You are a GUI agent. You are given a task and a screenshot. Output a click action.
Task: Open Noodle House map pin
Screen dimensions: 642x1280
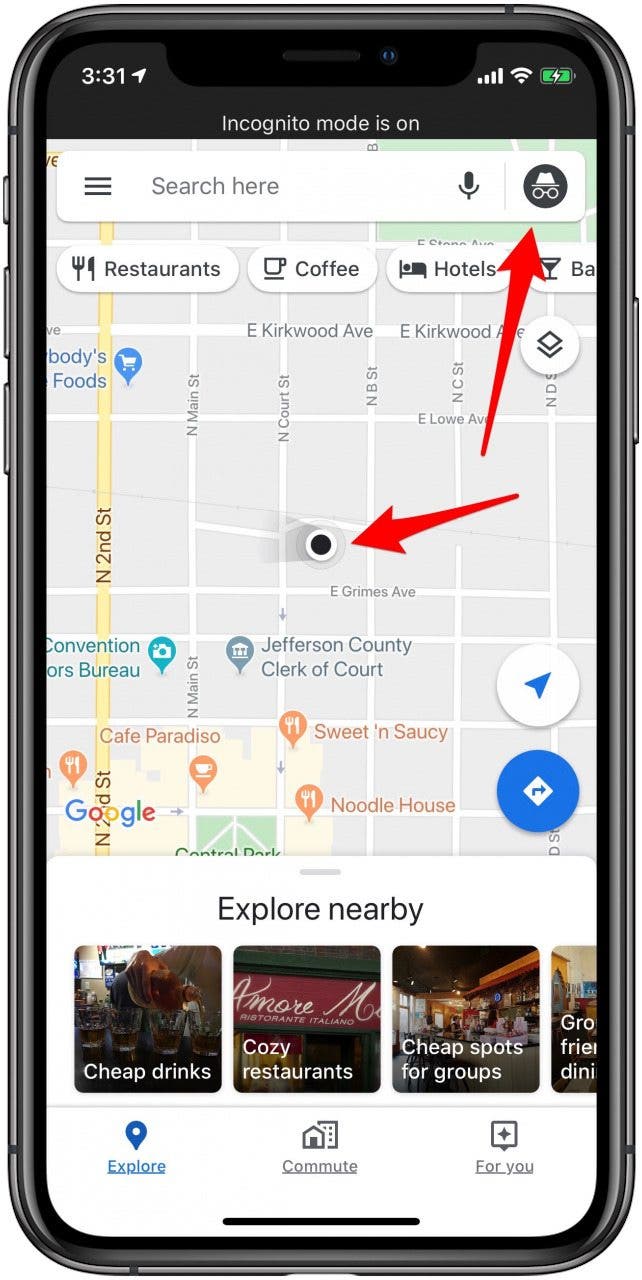[x=309, y=802]
